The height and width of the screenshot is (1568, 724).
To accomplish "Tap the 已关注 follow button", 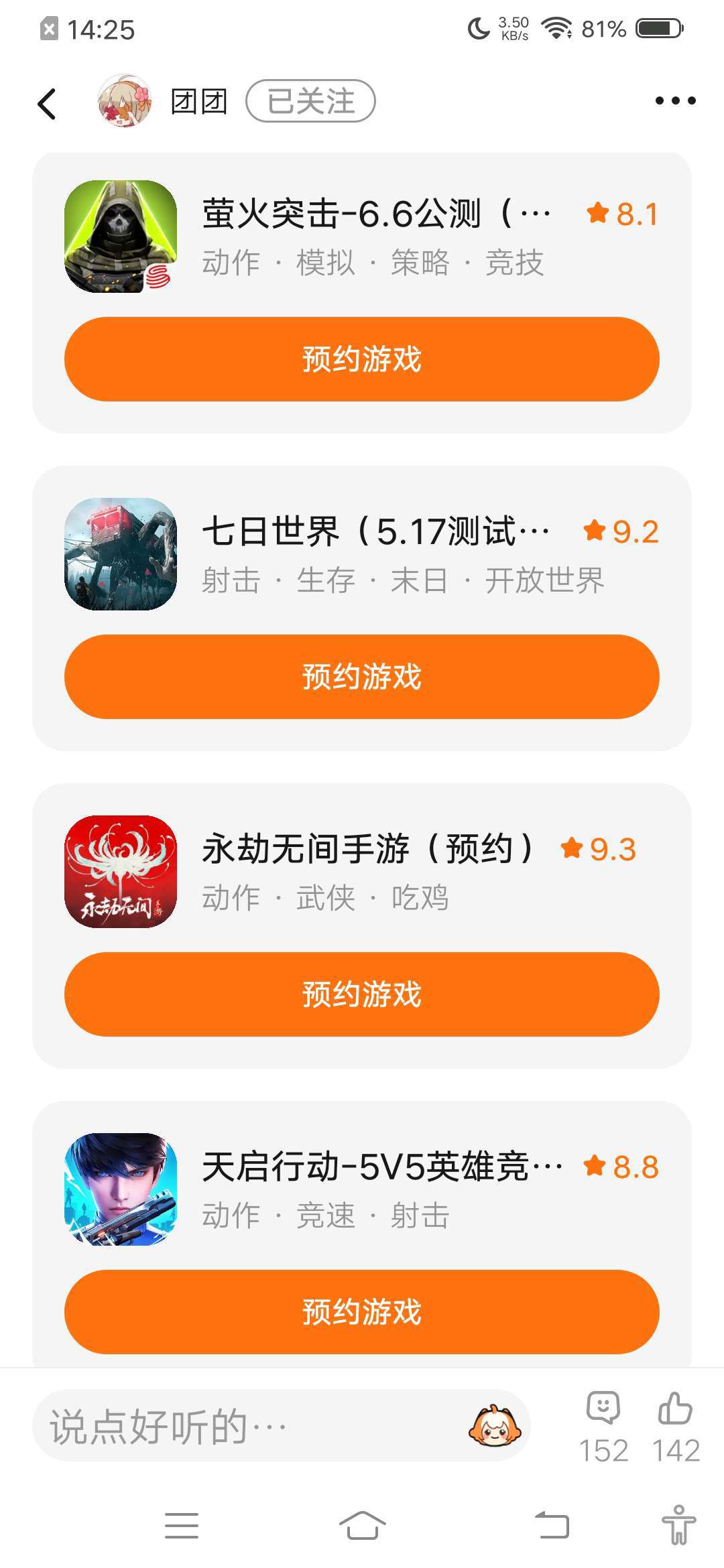I will click(x=310, y=101).
